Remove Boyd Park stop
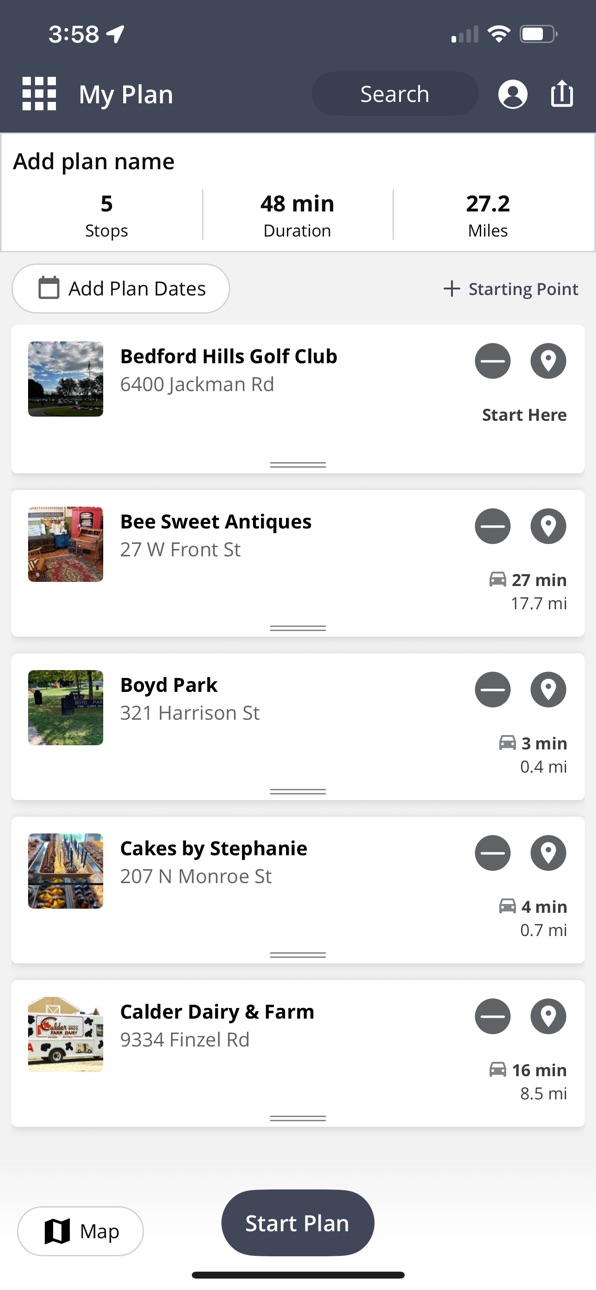 (492, 689)
